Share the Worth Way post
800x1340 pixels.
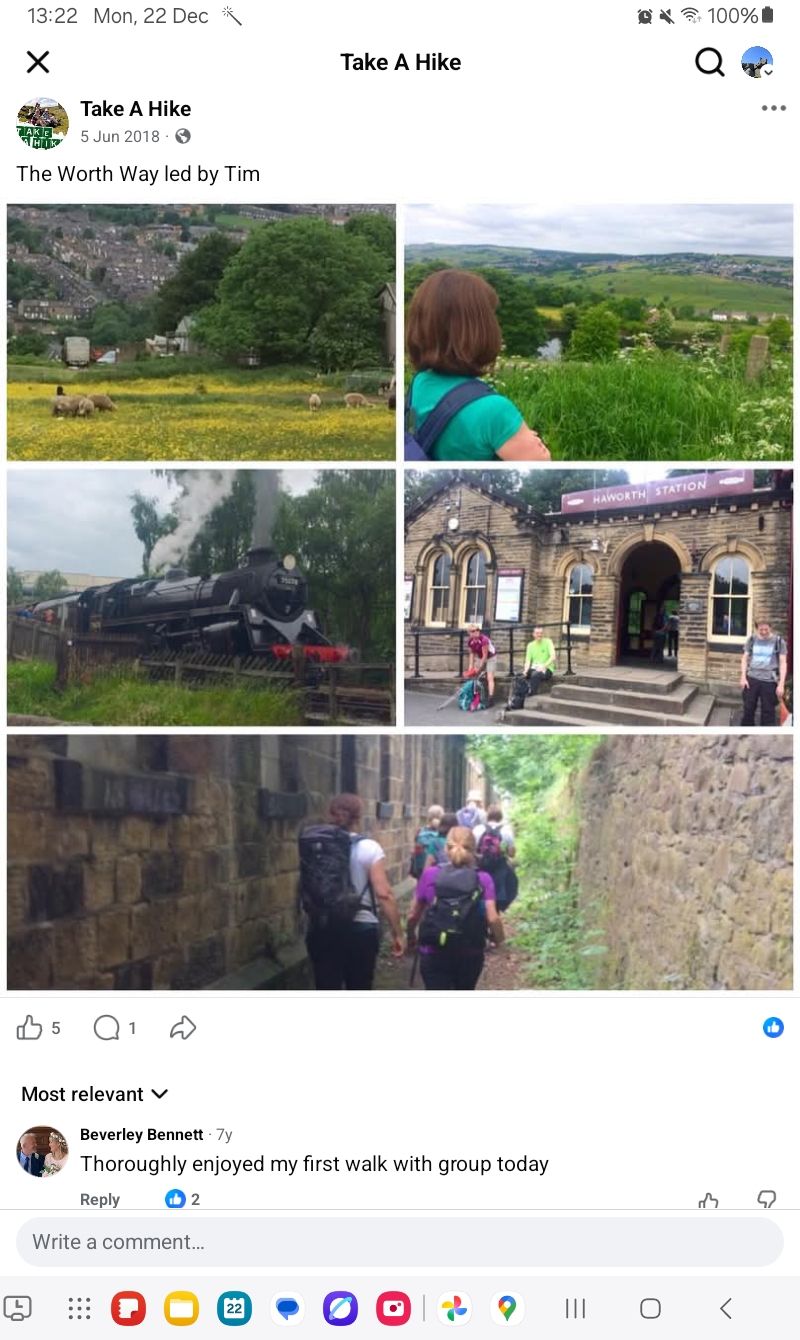point(182,1027)
